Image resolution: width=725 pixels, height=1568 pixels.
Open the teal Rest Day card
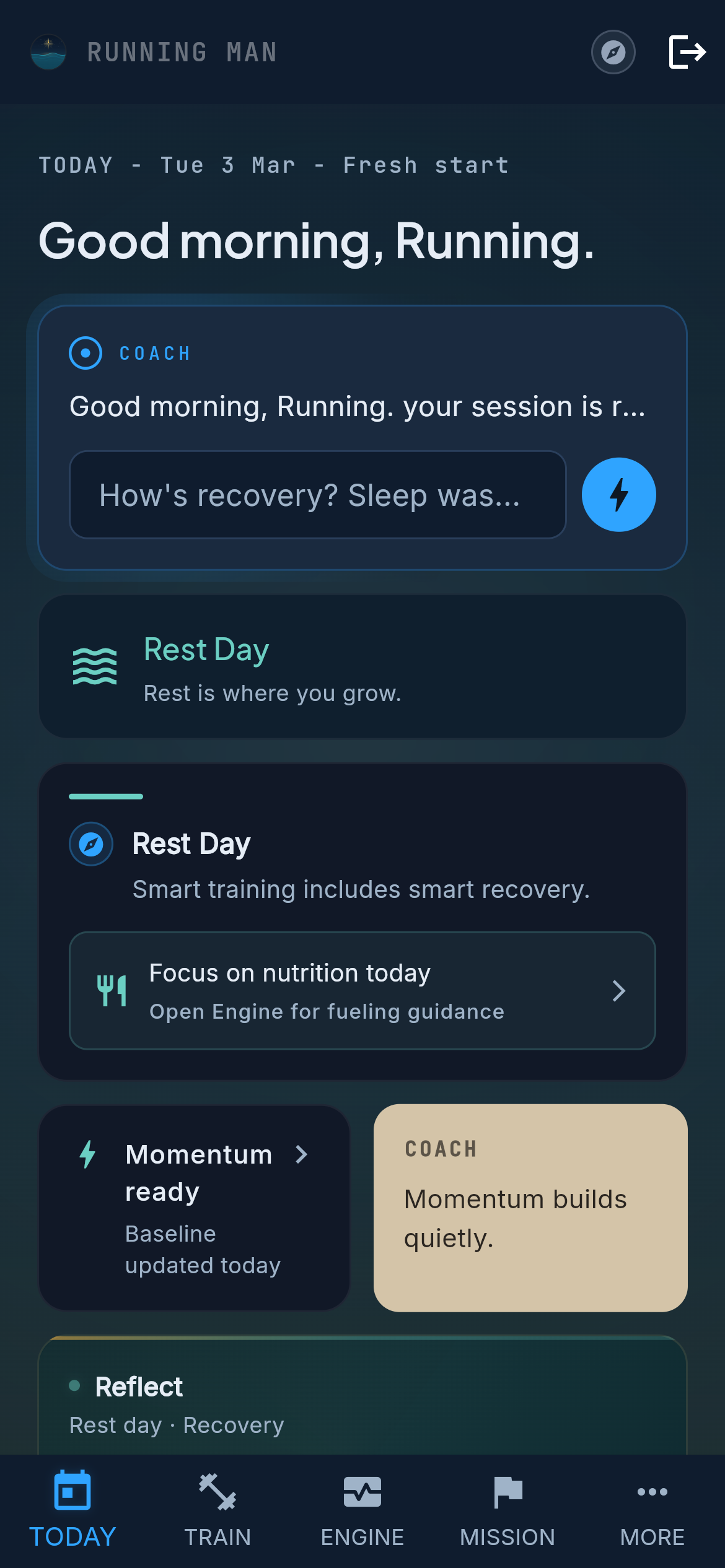pos(362,667)
